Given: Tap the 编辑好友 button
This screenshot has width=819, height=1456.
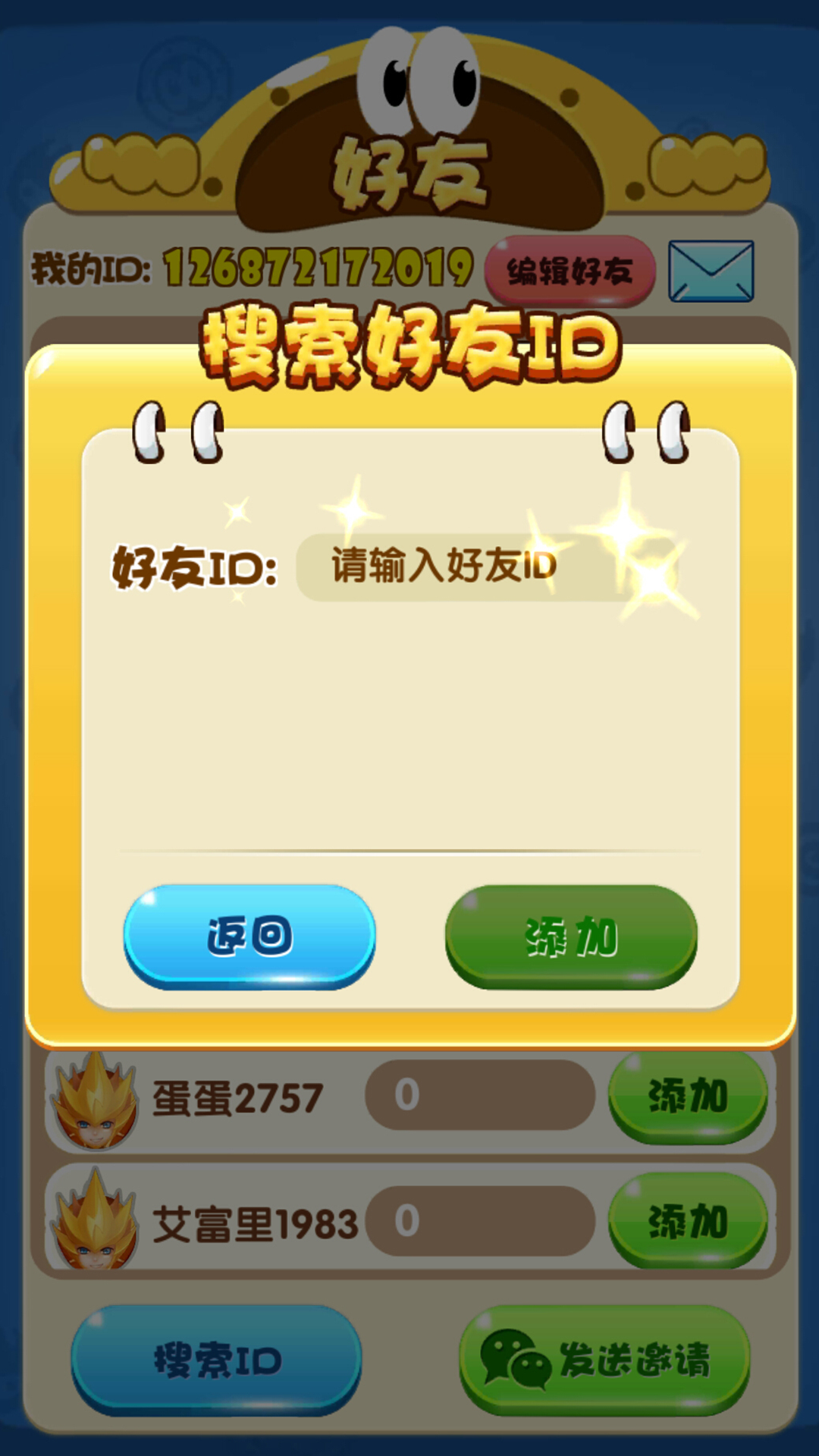Looking at the screenshot, I should pyautogui.click(x=570, y=271).
